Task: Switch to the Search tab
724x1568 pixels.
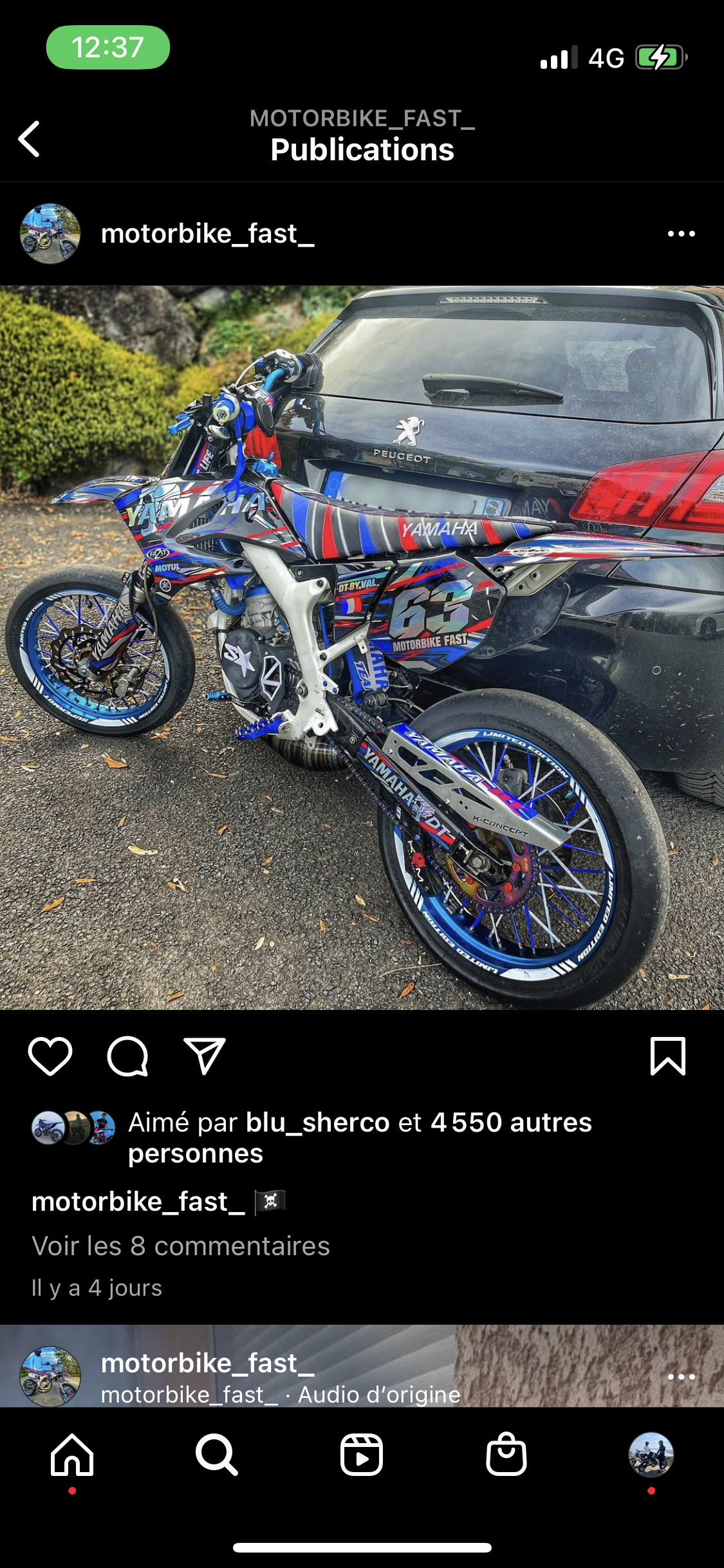Action: pyautogui.click(x=217, y=1455)
